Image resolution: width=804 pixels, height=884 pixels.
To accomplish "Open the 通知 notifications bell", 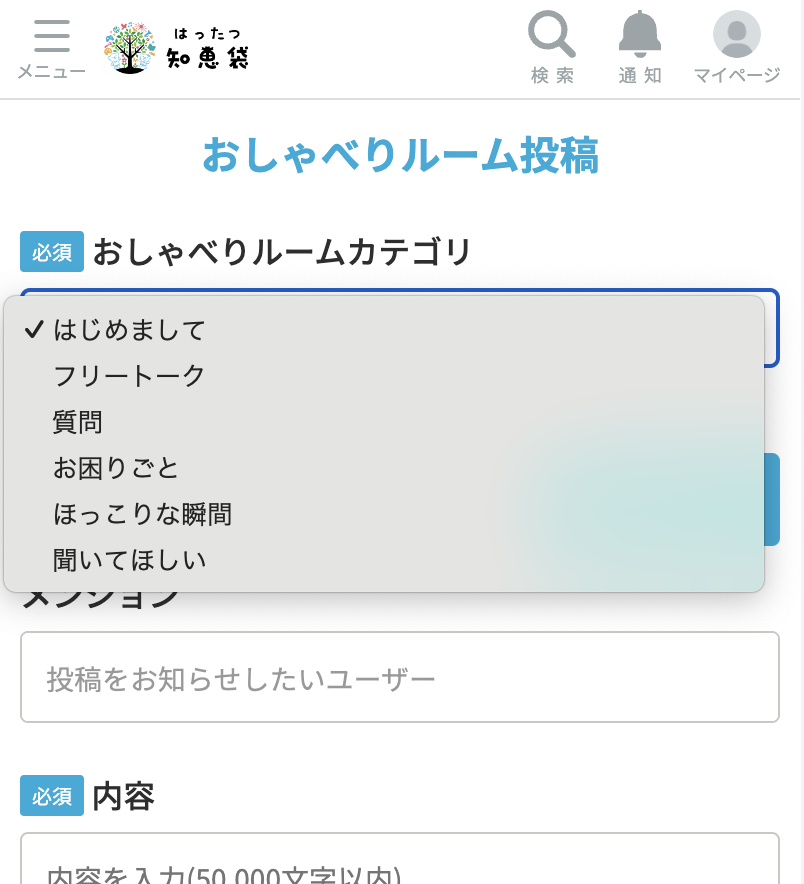I will [640, 47].
